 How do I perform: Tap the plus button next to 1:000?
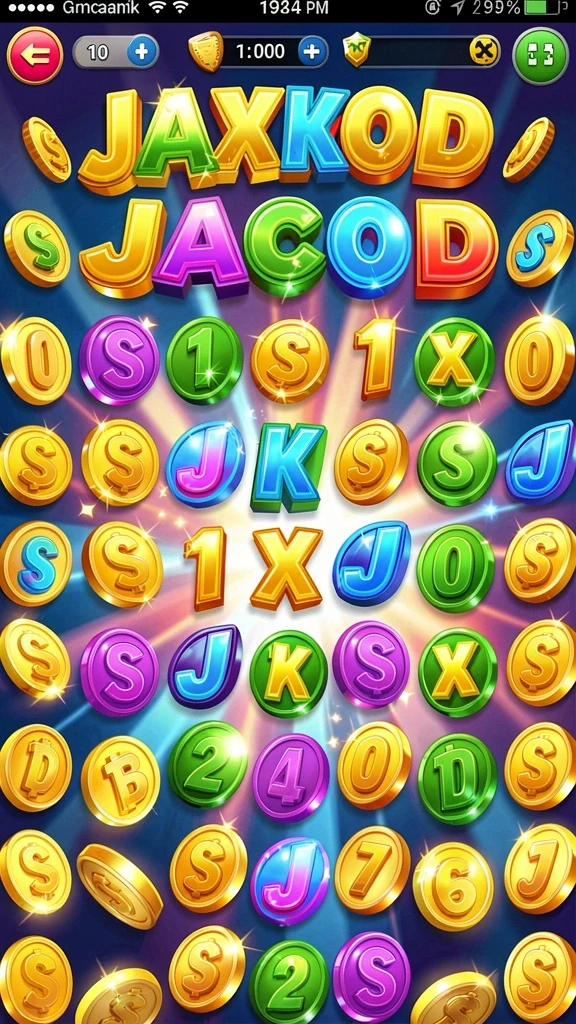tap(313, 52)
